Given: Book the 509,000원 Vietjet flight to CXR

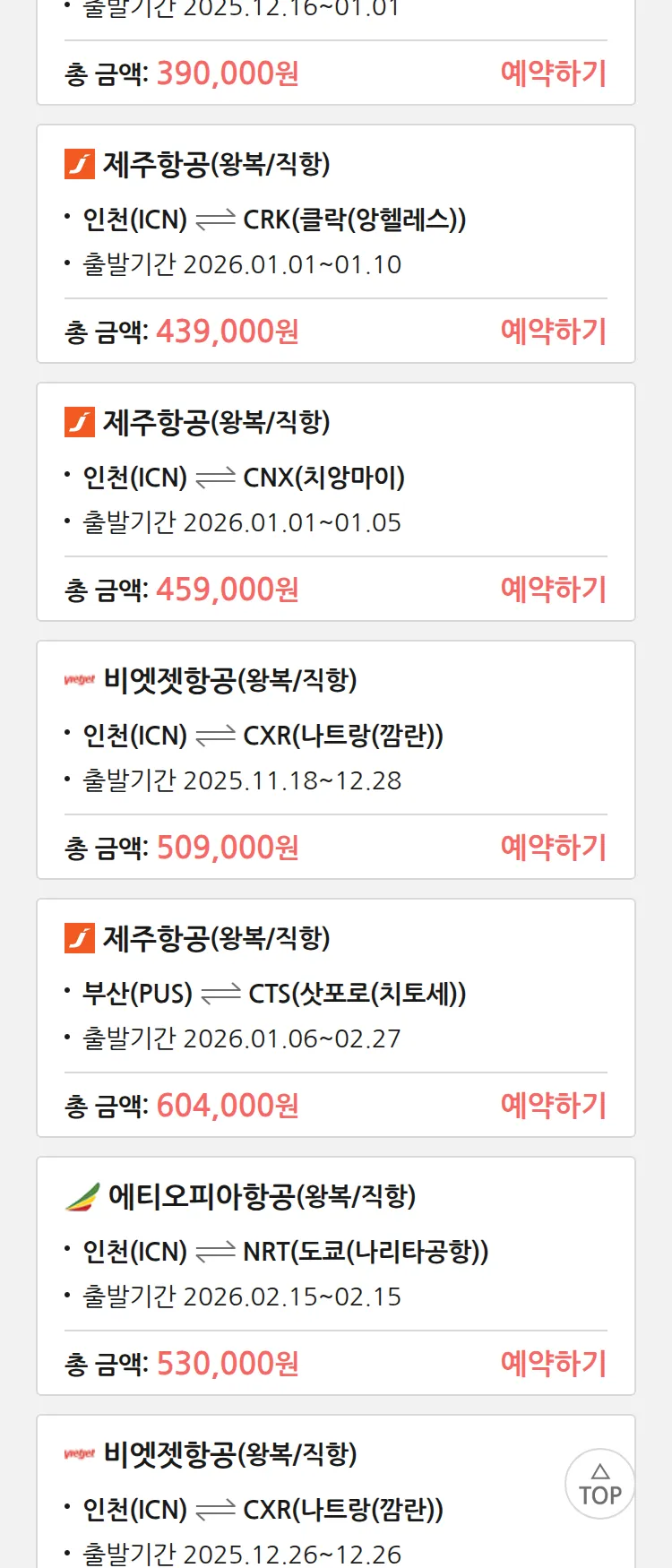Looking at the screenshot, I should pos(553,848).
